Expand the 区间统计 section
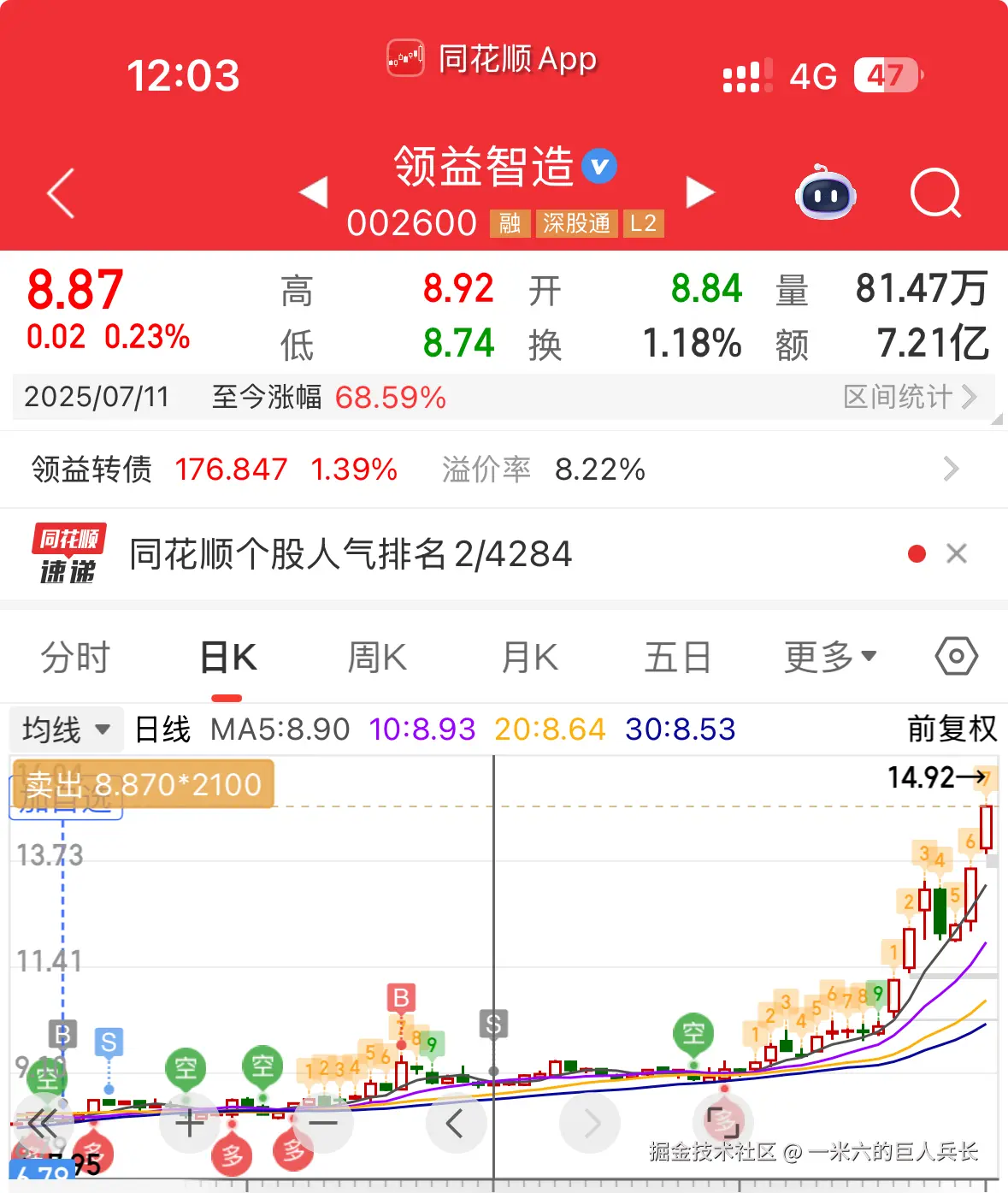1008x1193 pixels. point(910,397)
